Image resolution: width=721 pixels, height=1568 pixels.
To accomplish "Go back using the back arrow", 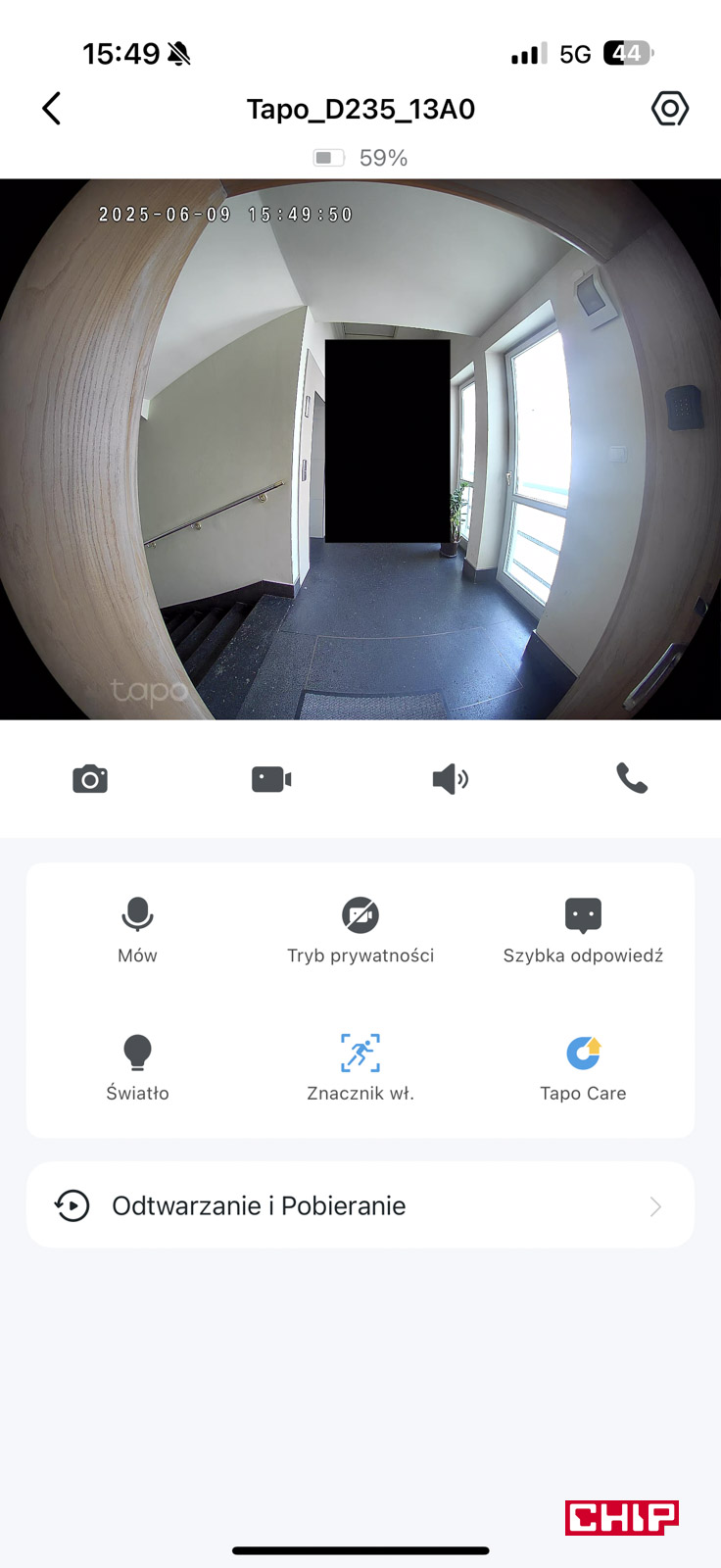I will coord(52,109).
